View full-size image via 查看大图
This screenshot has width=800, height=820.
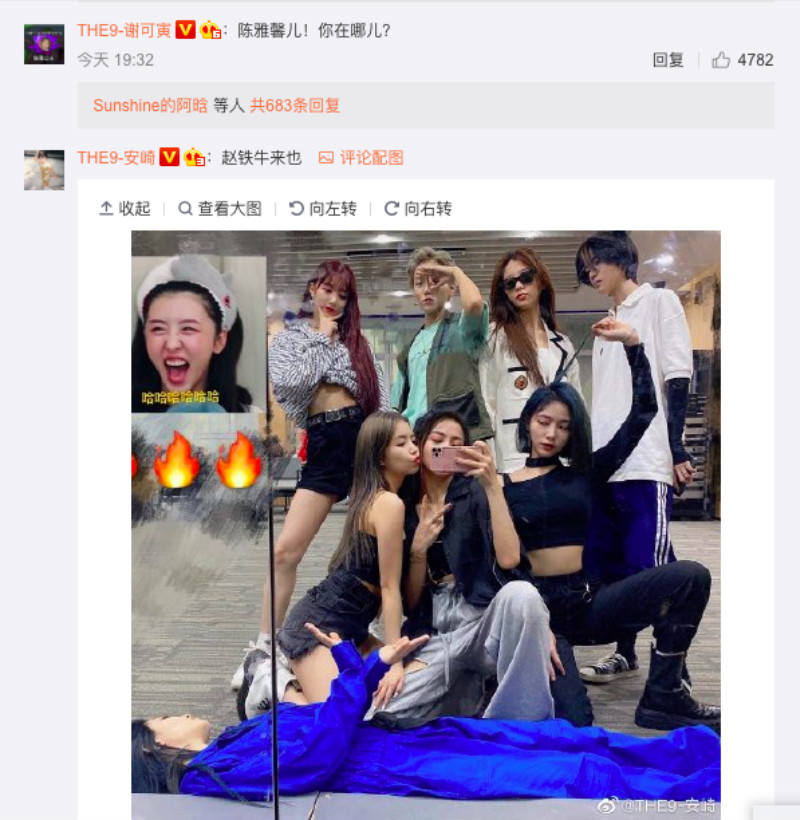coord(220,208)
